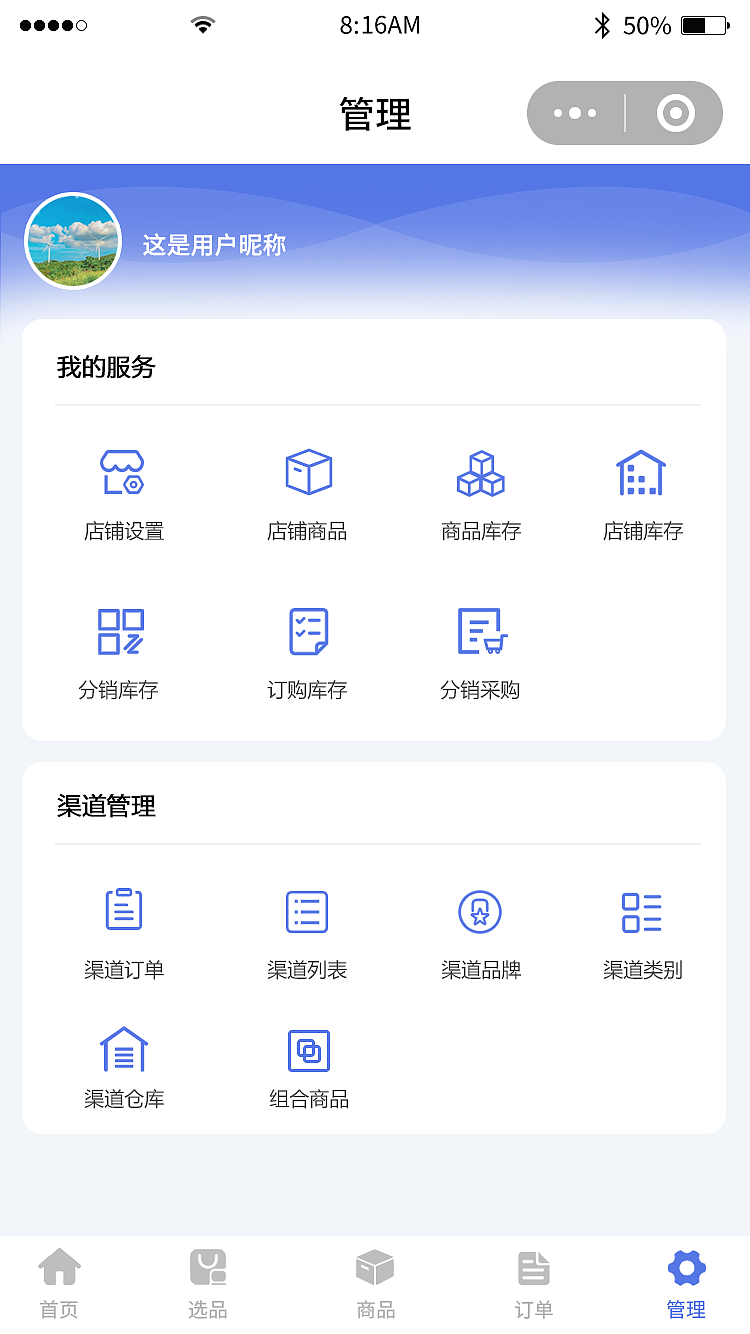Open 商品库存 stacked cubes icon

pos(481,472)
